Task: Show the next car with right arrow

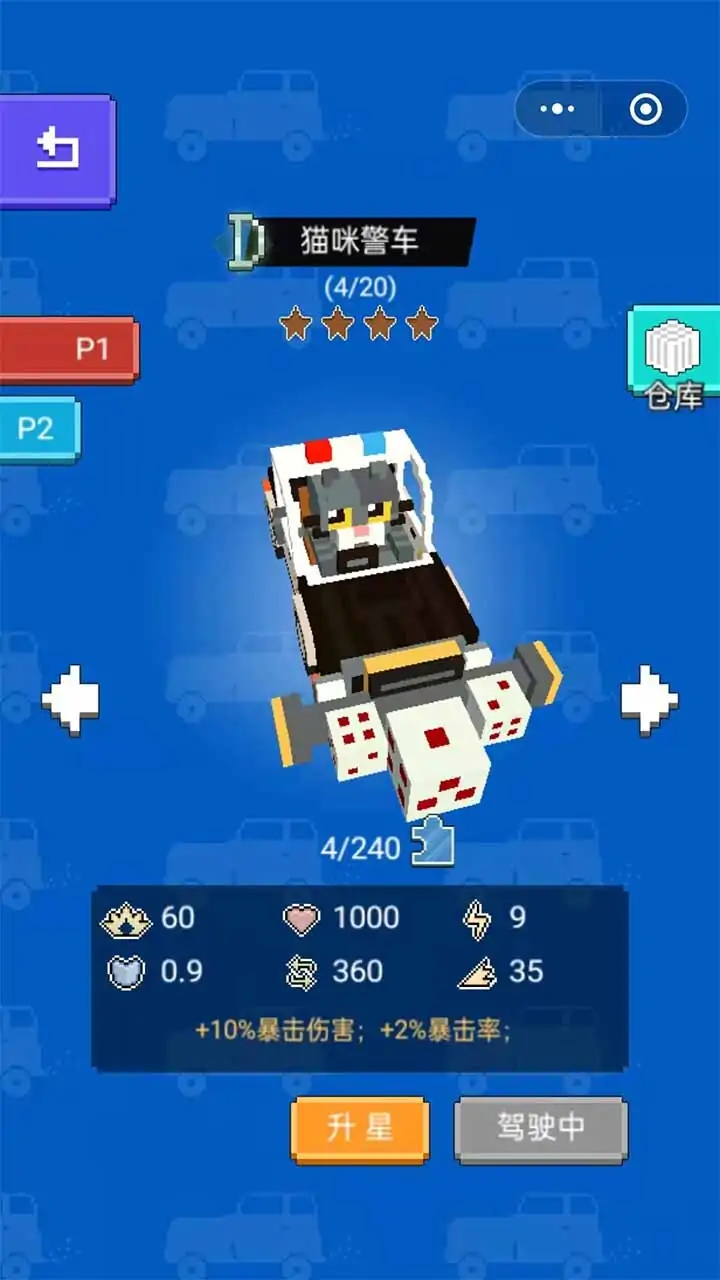Action: tap(649, 699)
